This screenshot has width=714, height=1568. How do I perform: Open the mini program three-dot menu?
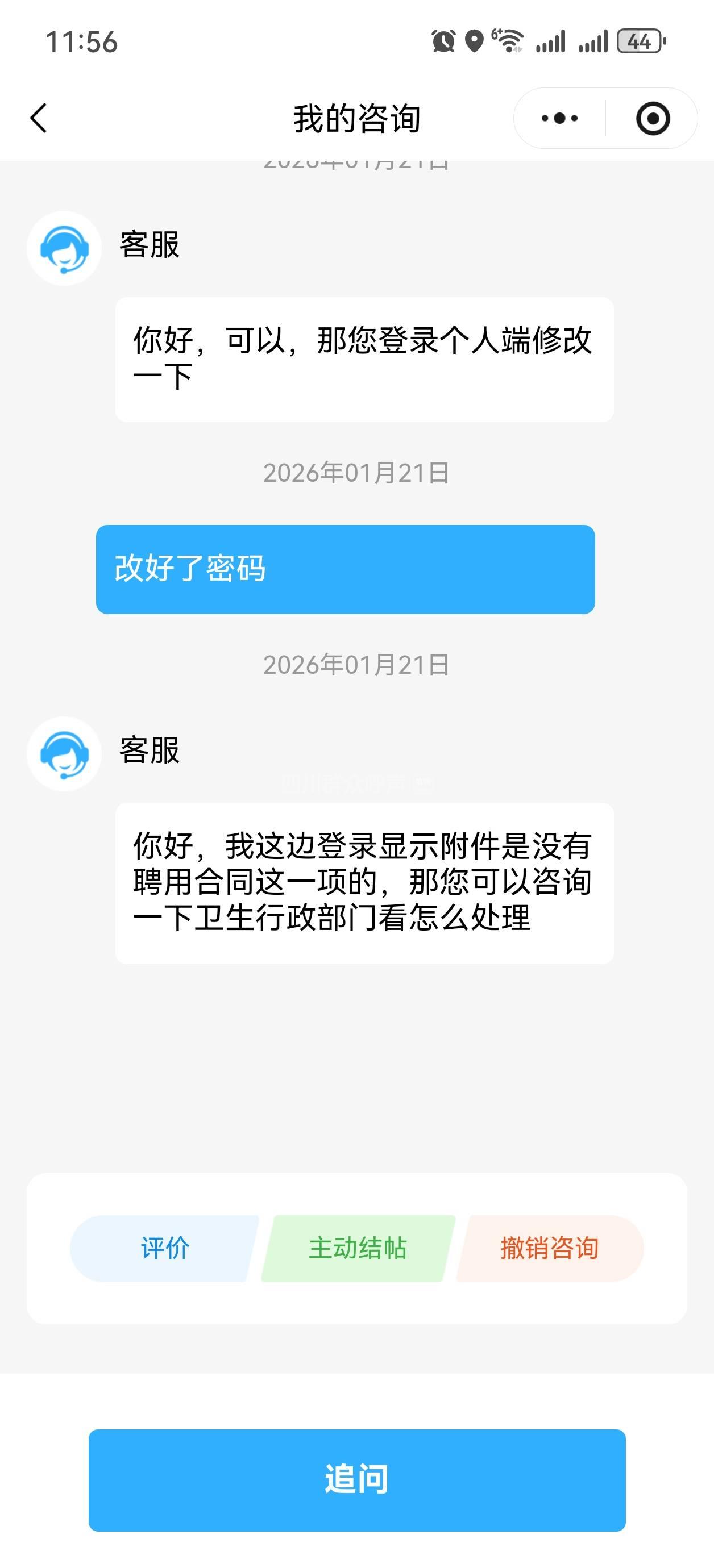coord(559,118)
